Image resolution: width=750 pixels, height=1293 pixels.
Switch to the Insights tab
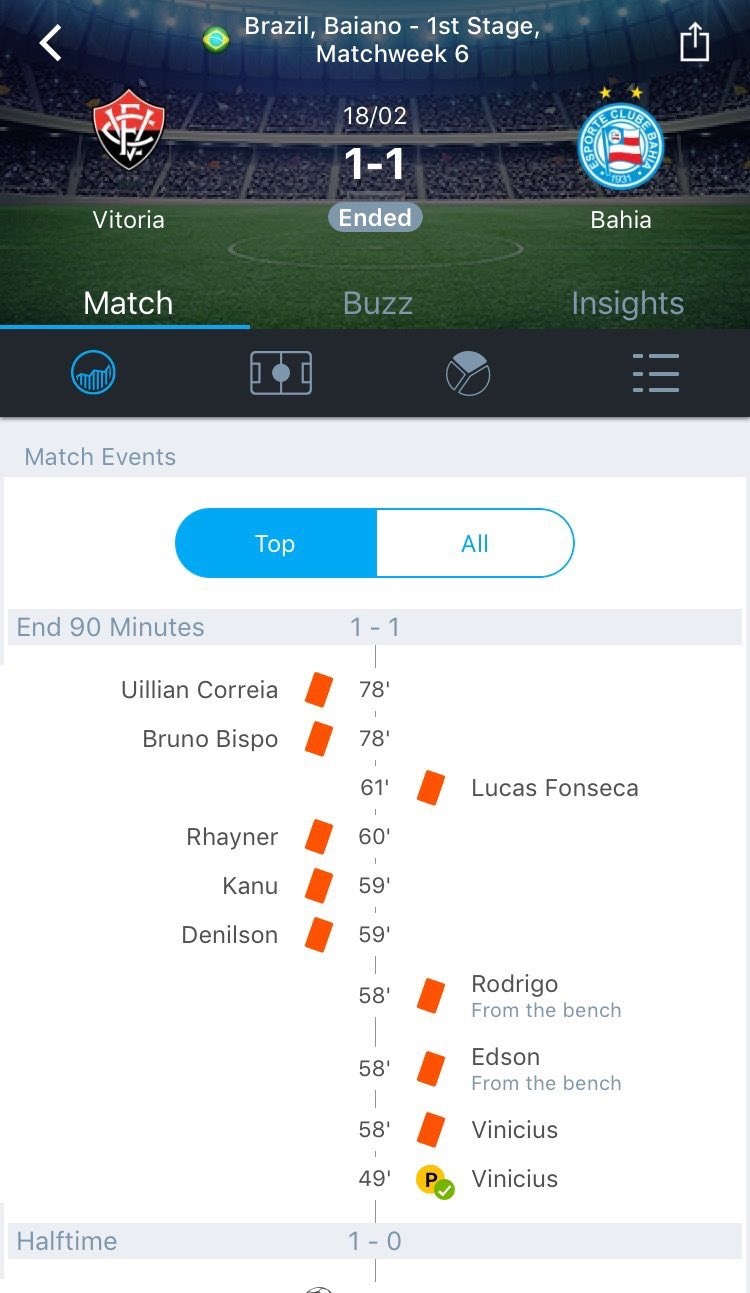click(x=627, y=303)
